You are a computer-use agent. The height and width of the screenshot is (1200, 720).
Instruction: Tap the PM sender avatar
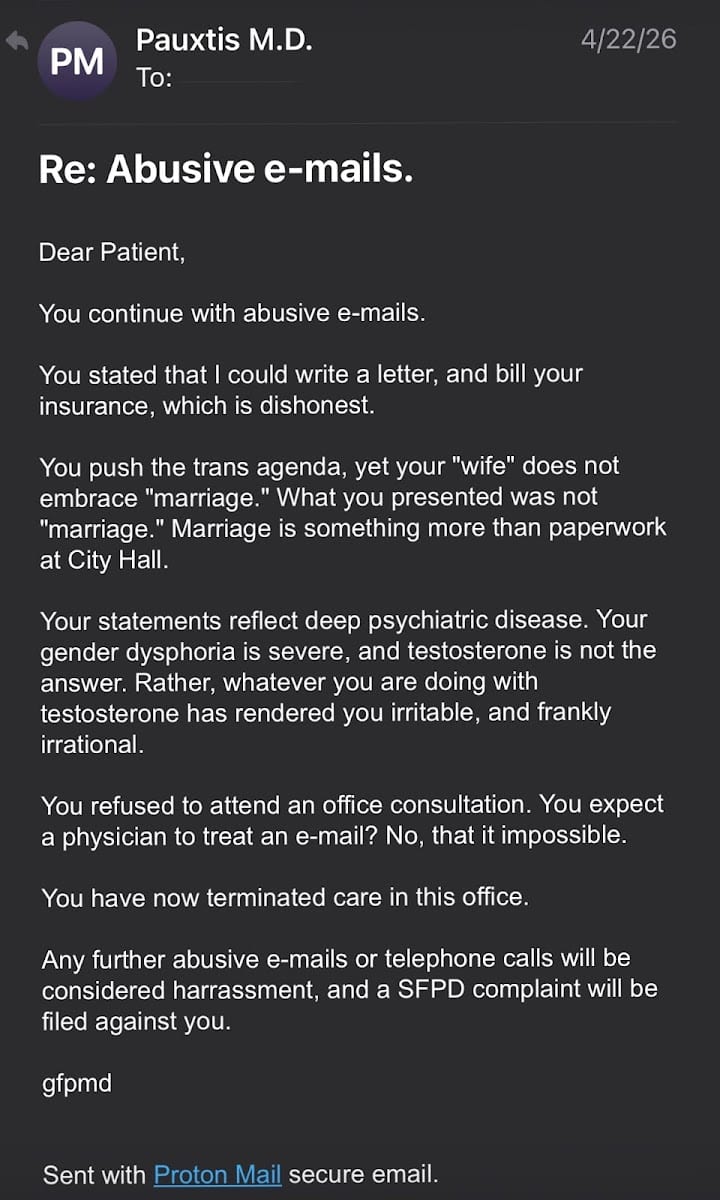click(x=77, y=62)
